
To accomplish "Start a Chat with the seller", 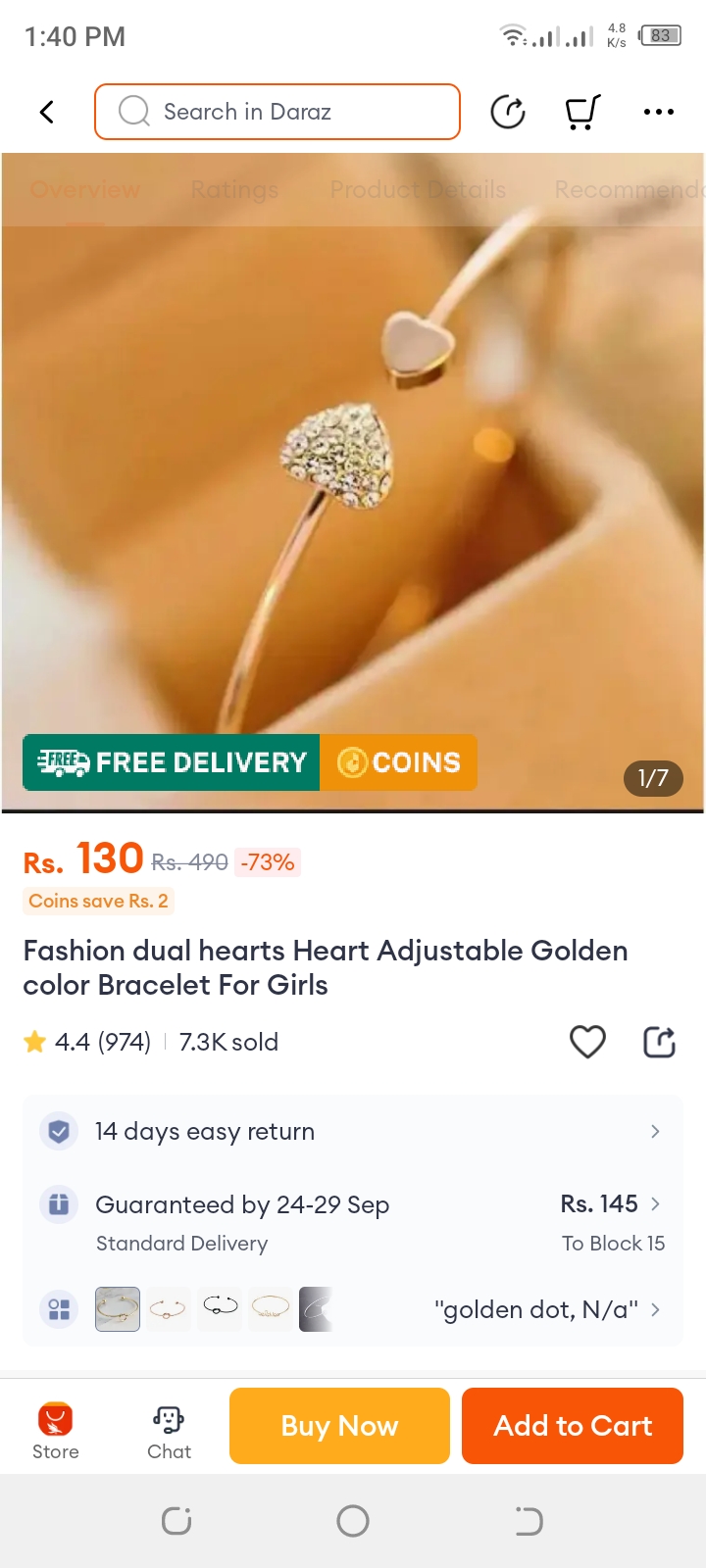I will tap(169, 1429).
